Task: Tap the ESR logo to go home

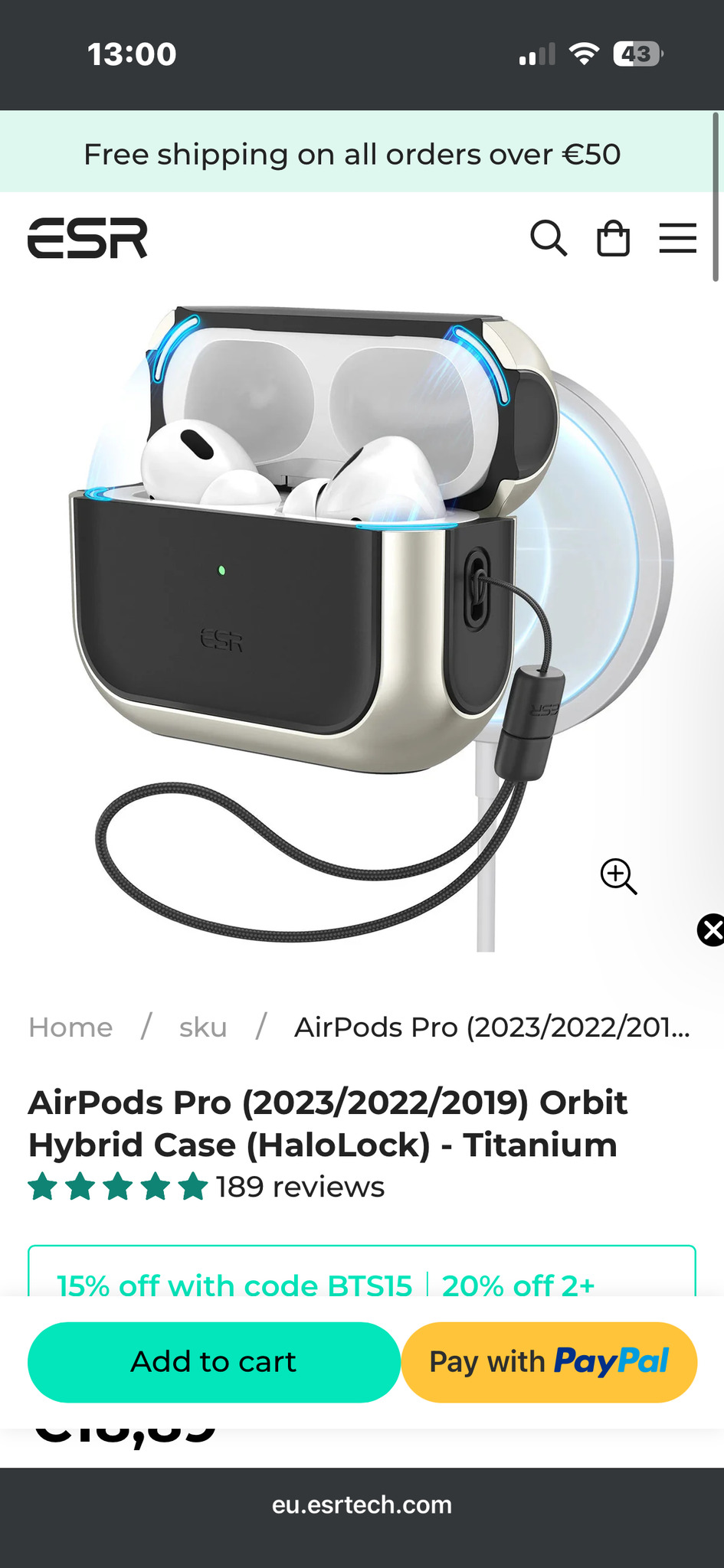Action: pos(88,238)
